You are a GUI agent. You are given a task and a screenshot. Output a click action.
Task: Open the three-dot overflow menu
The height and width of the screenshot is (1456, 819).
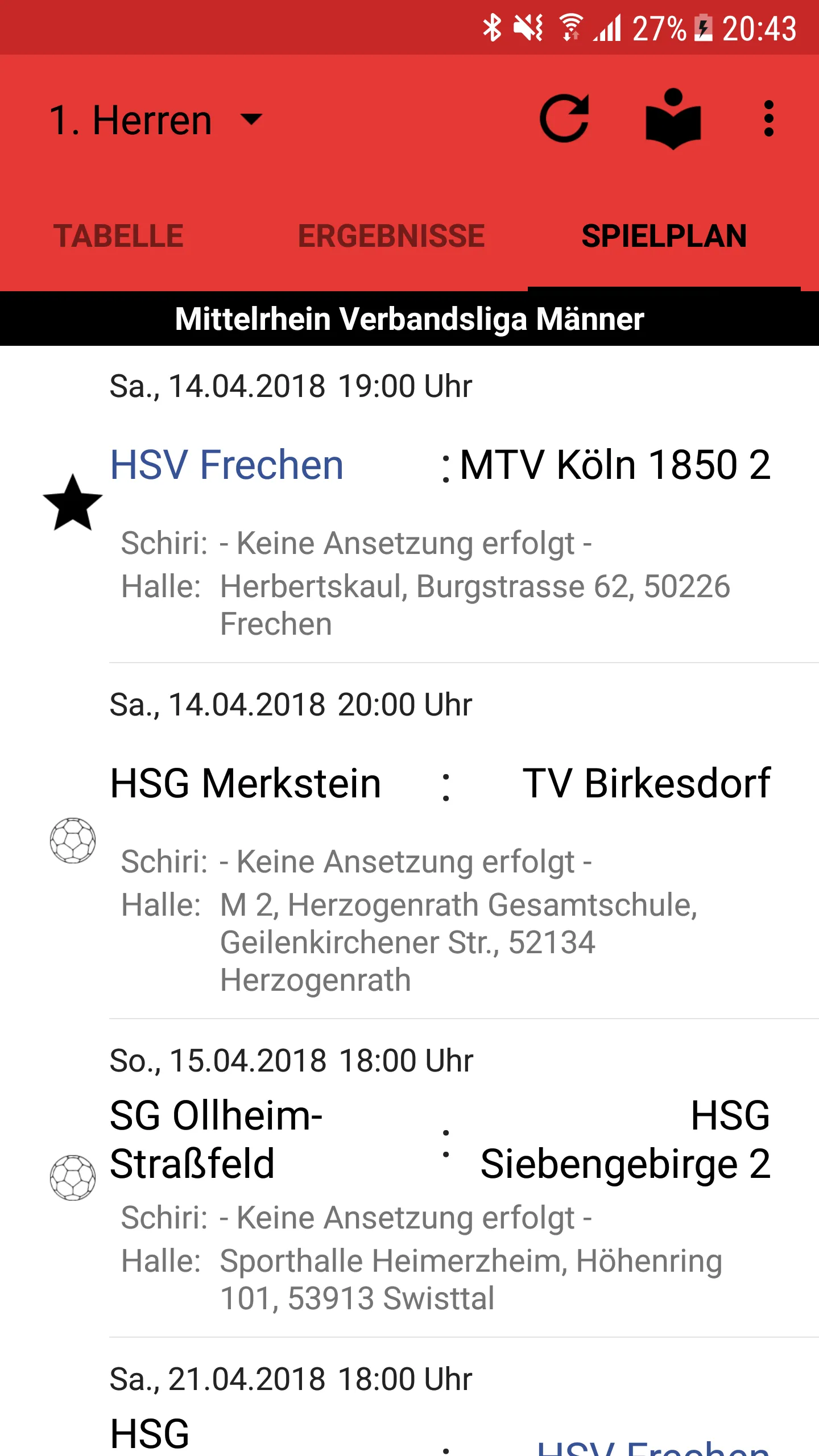768,119
